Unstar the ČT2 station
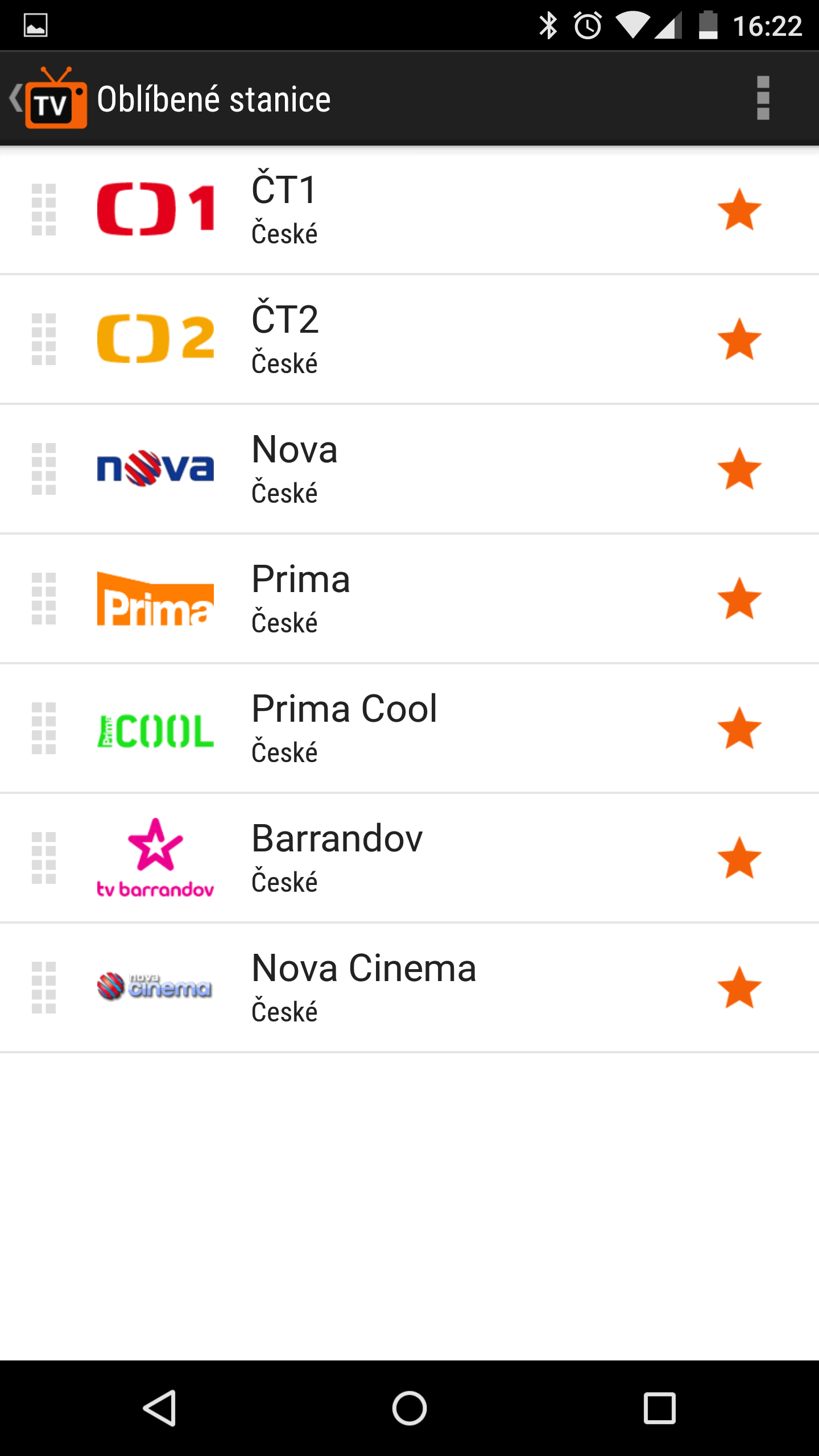The width and height of the screenshot is (819, 1456). (x=739, y=340)
